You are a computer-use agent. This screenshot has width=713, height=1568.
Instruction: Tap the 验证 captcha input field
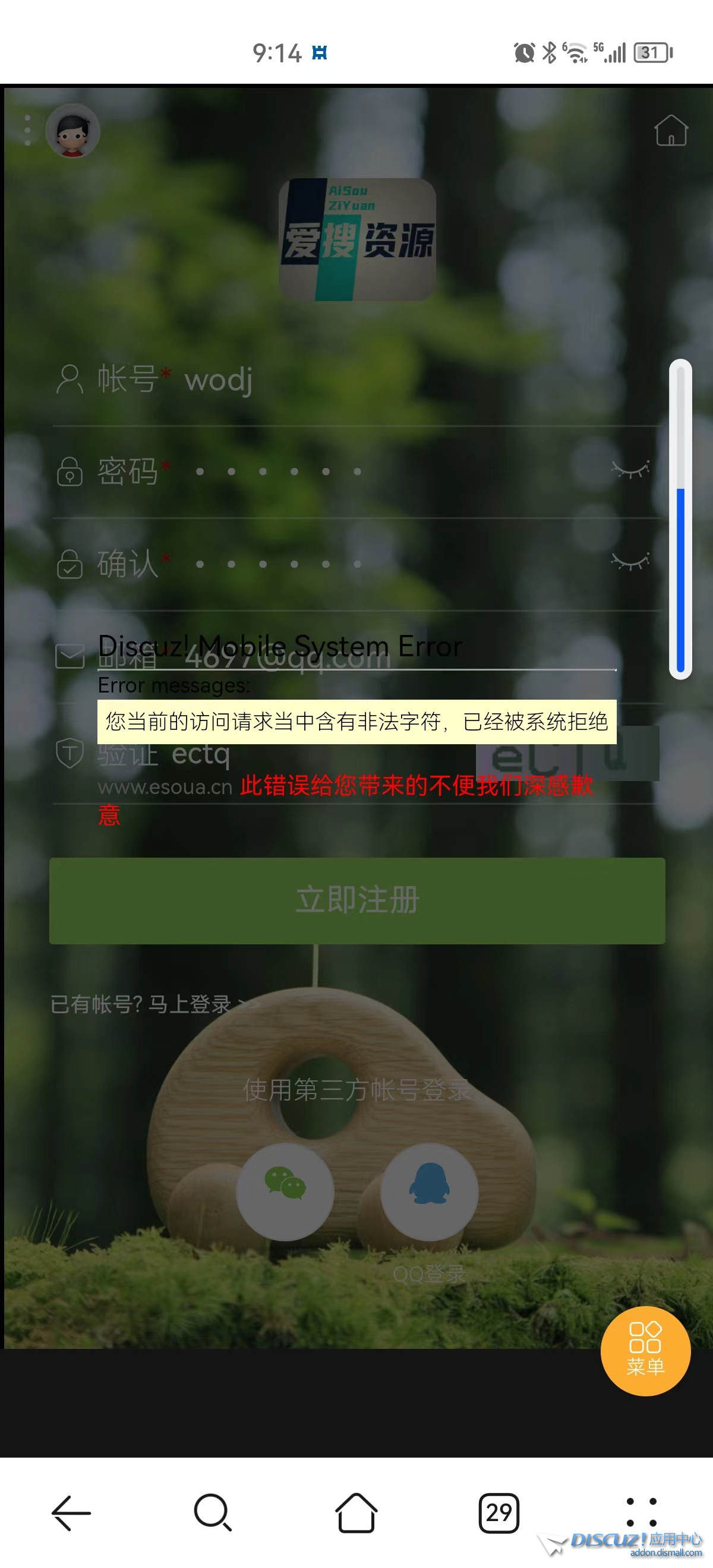click(304, 755)
